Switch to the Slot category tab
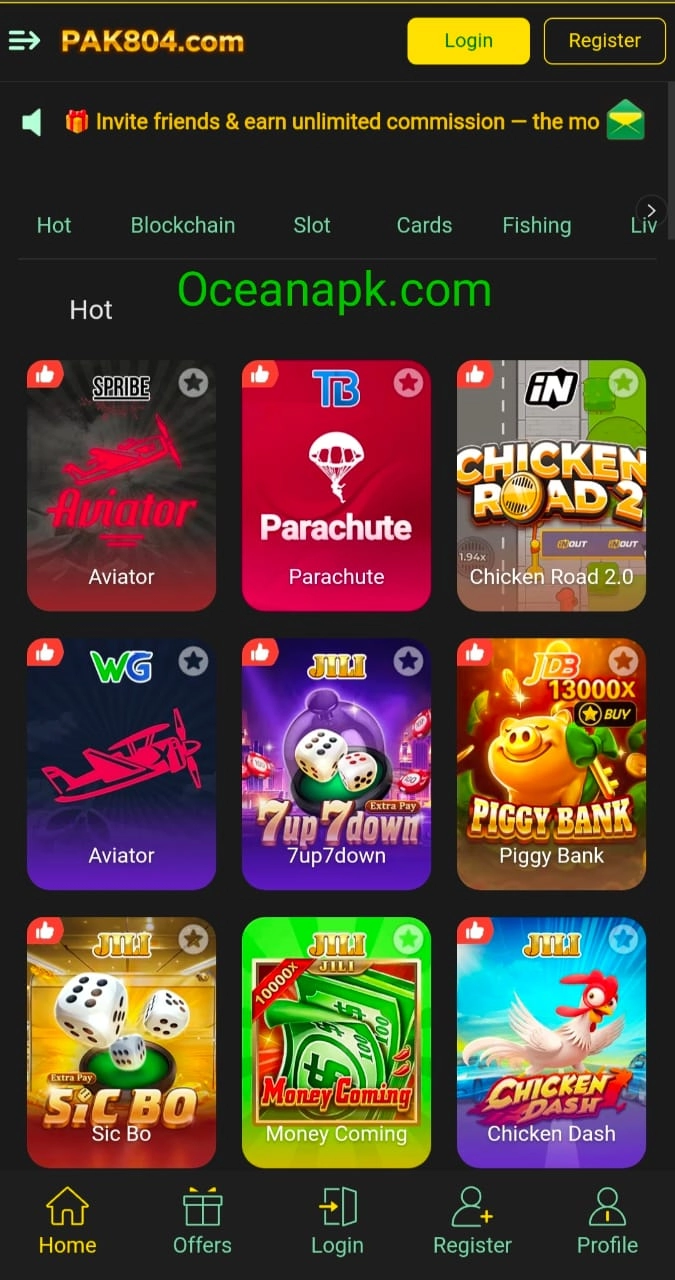This screenshot has height=1280, width=675. pos(312,225)
